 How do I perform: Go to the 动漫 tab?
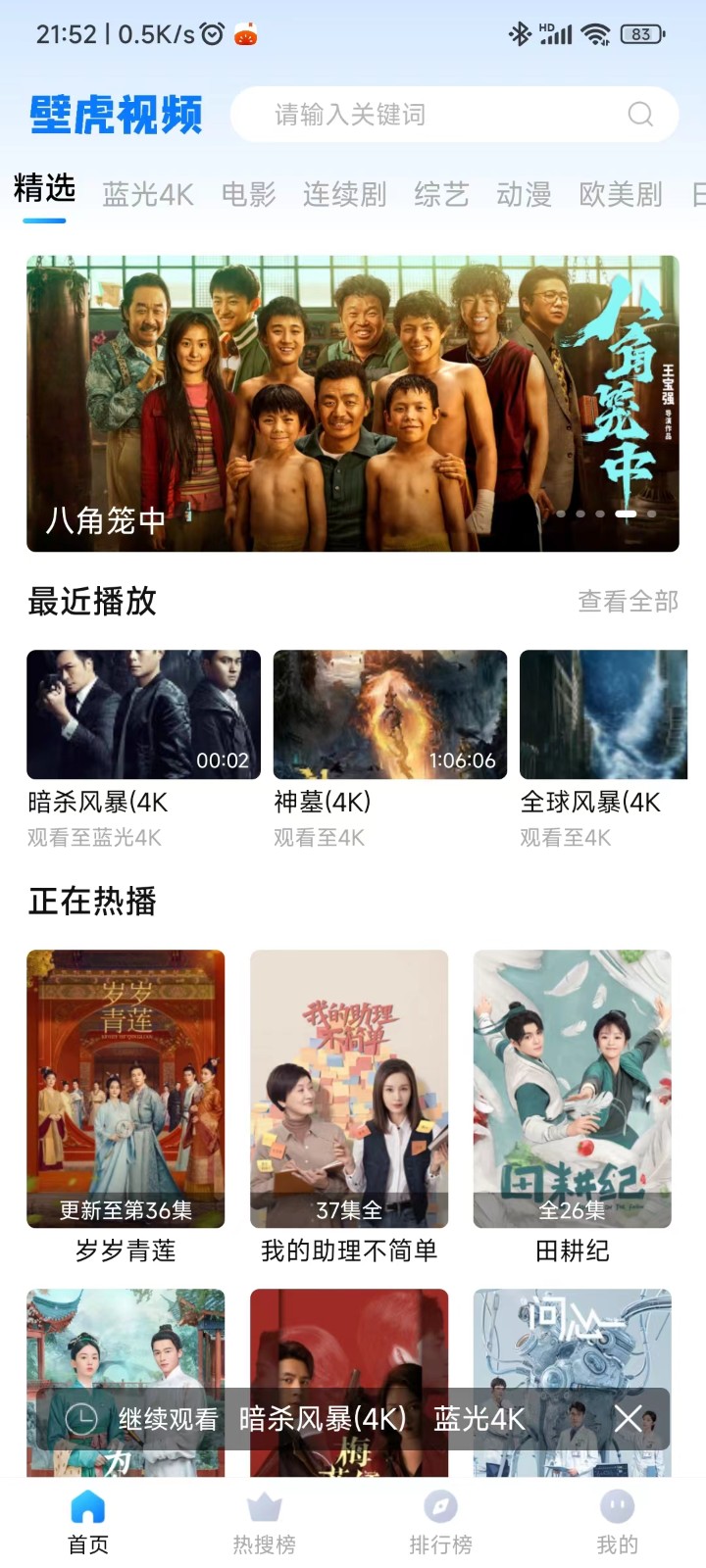(x=524, y=194)
